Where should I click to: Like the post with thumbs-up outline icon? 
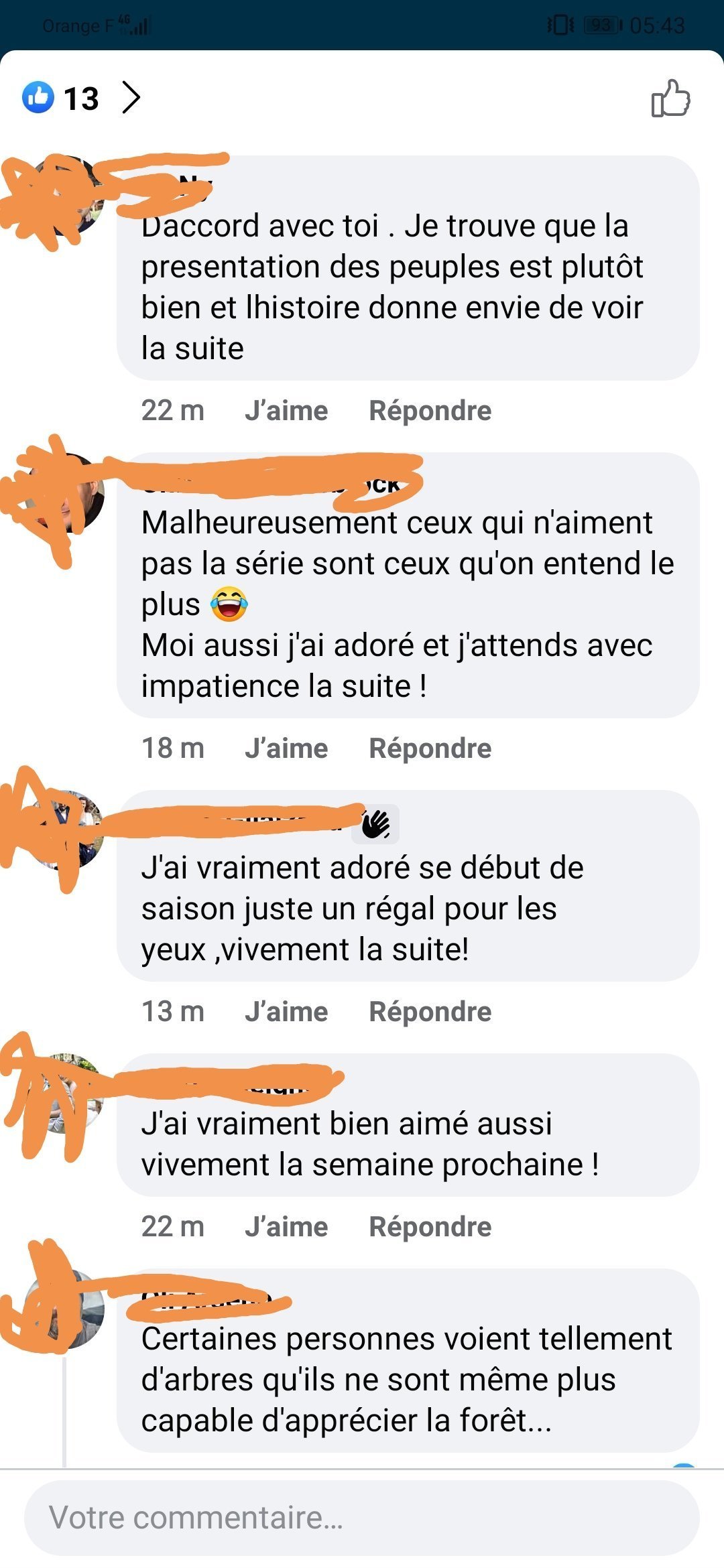(670, 99)
